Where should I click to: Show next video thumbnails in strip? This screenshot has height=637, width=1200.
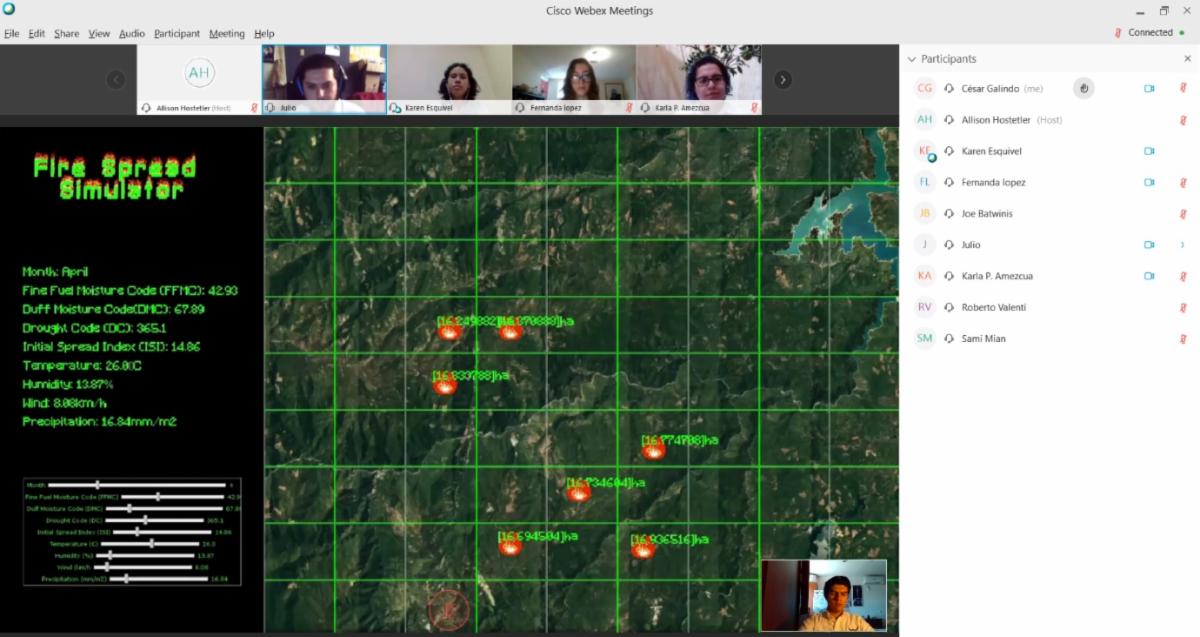point(783,79)
